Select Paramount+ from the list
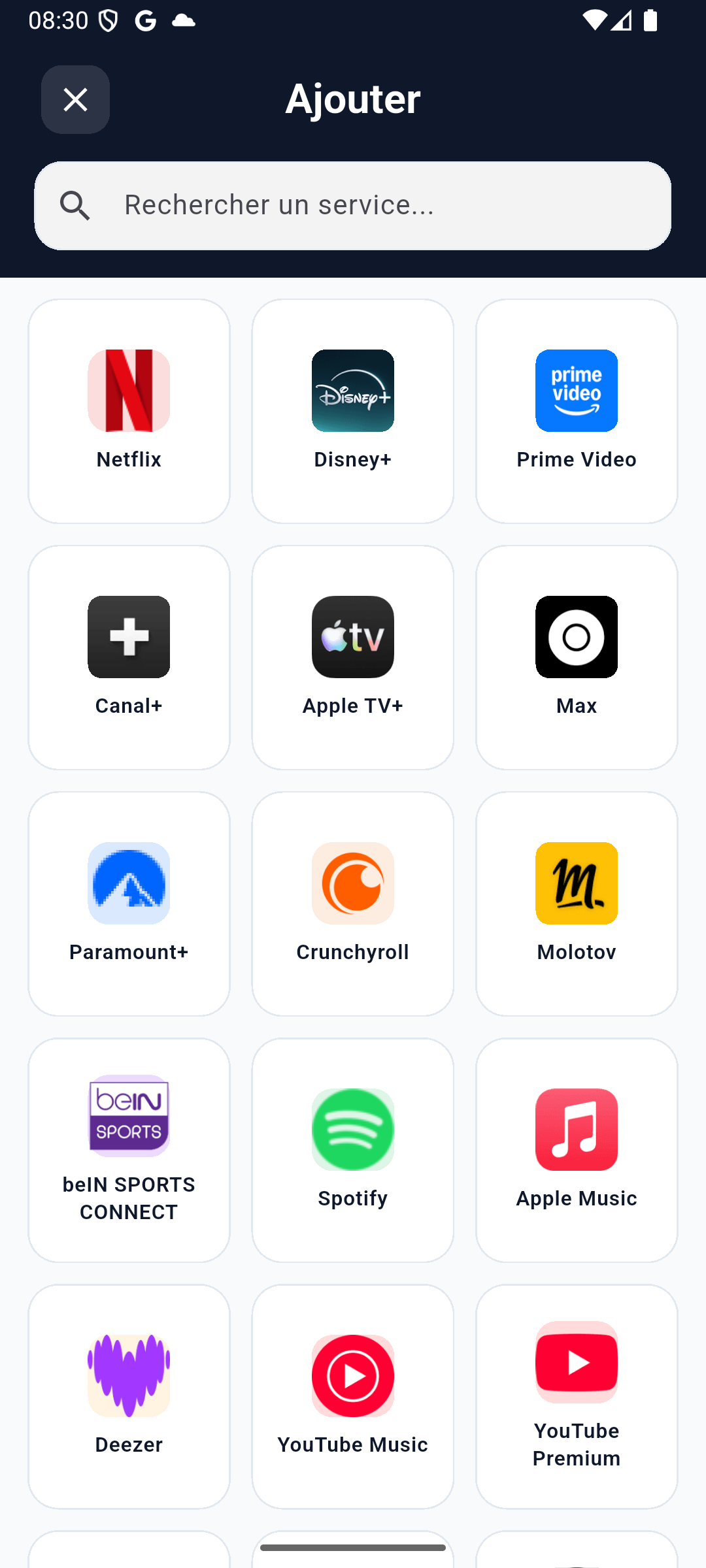 tap(129, 904)
